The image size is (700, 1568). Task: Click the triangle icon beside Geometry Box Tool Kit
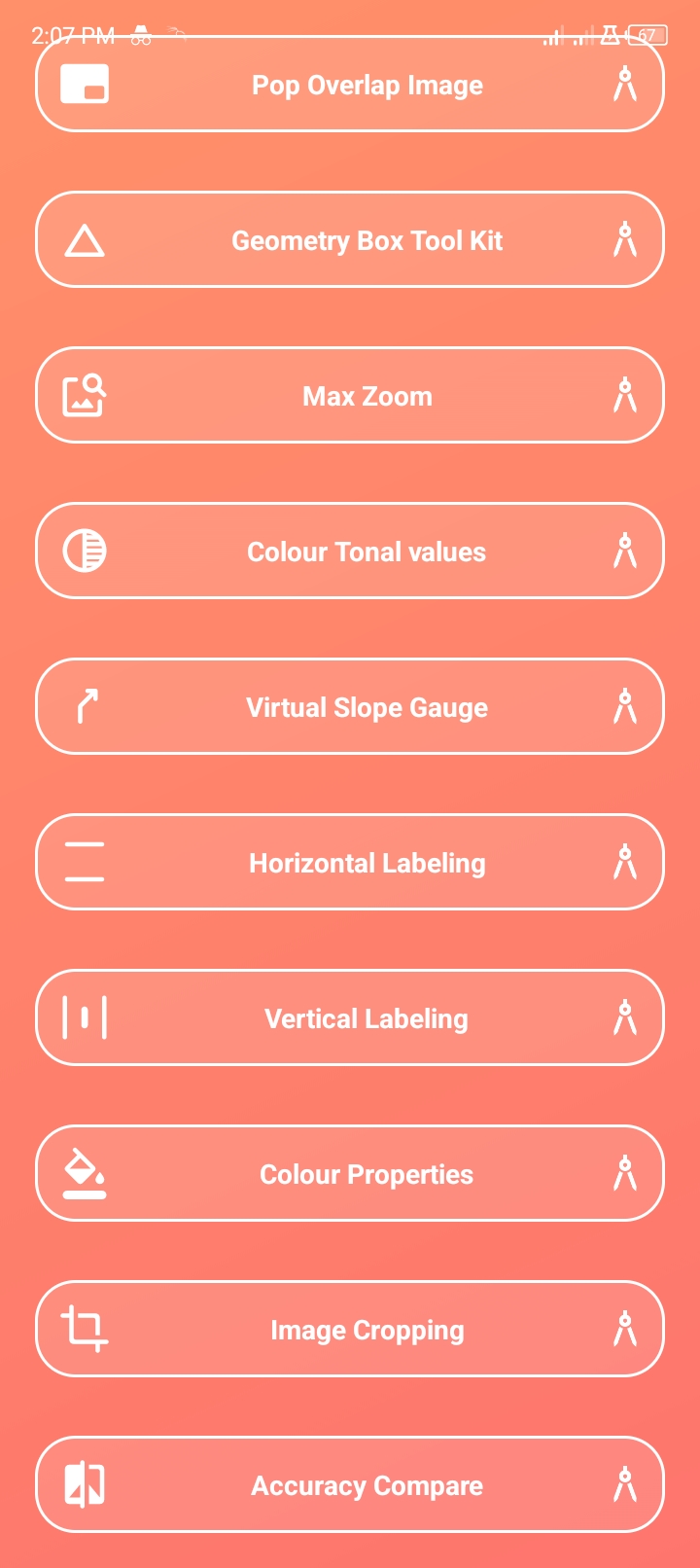pyautogui.click(x=84, y=239)
